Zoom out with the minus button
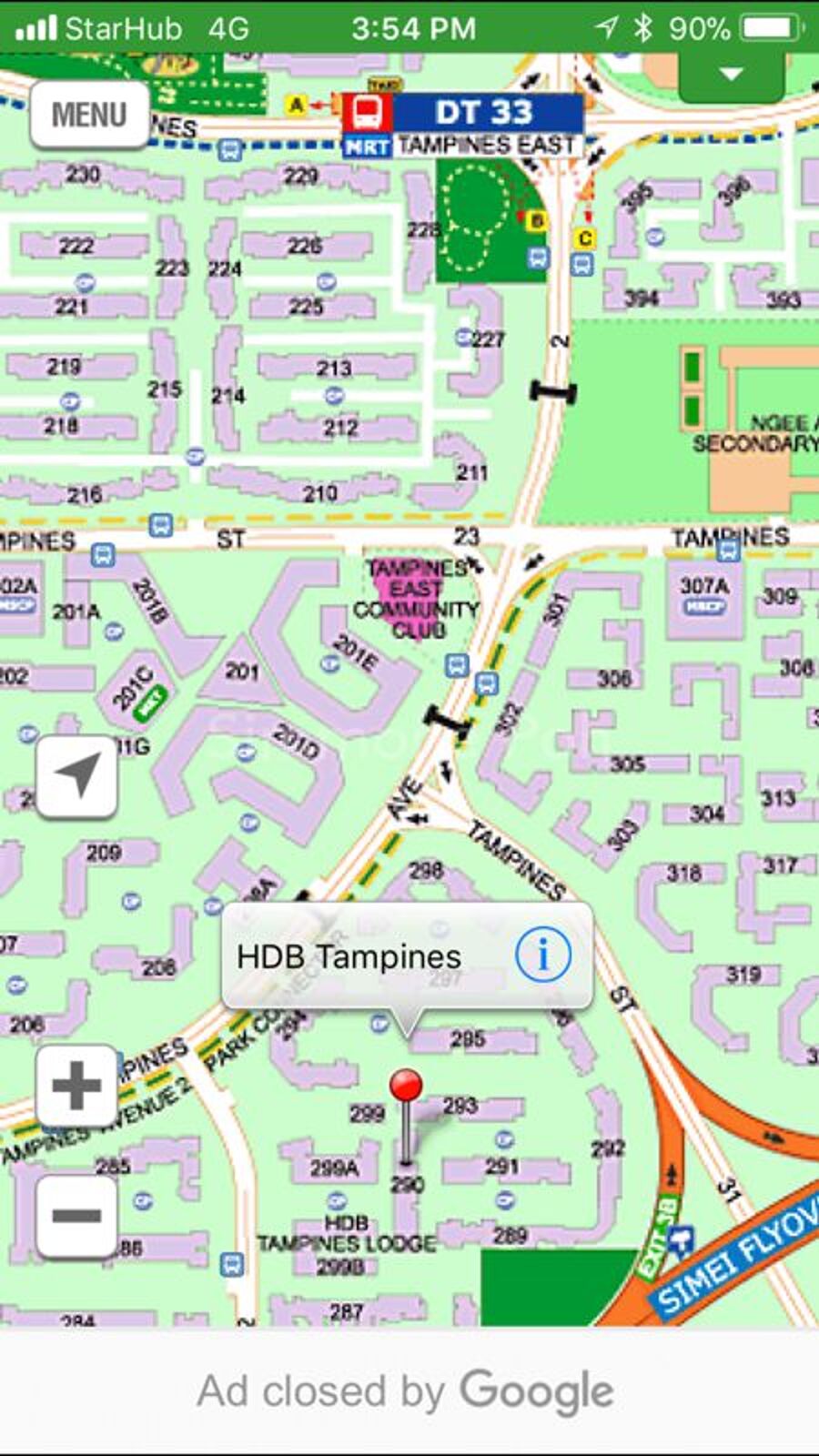This screenshot has height=1456, width=819. [x=77, y=1216]
